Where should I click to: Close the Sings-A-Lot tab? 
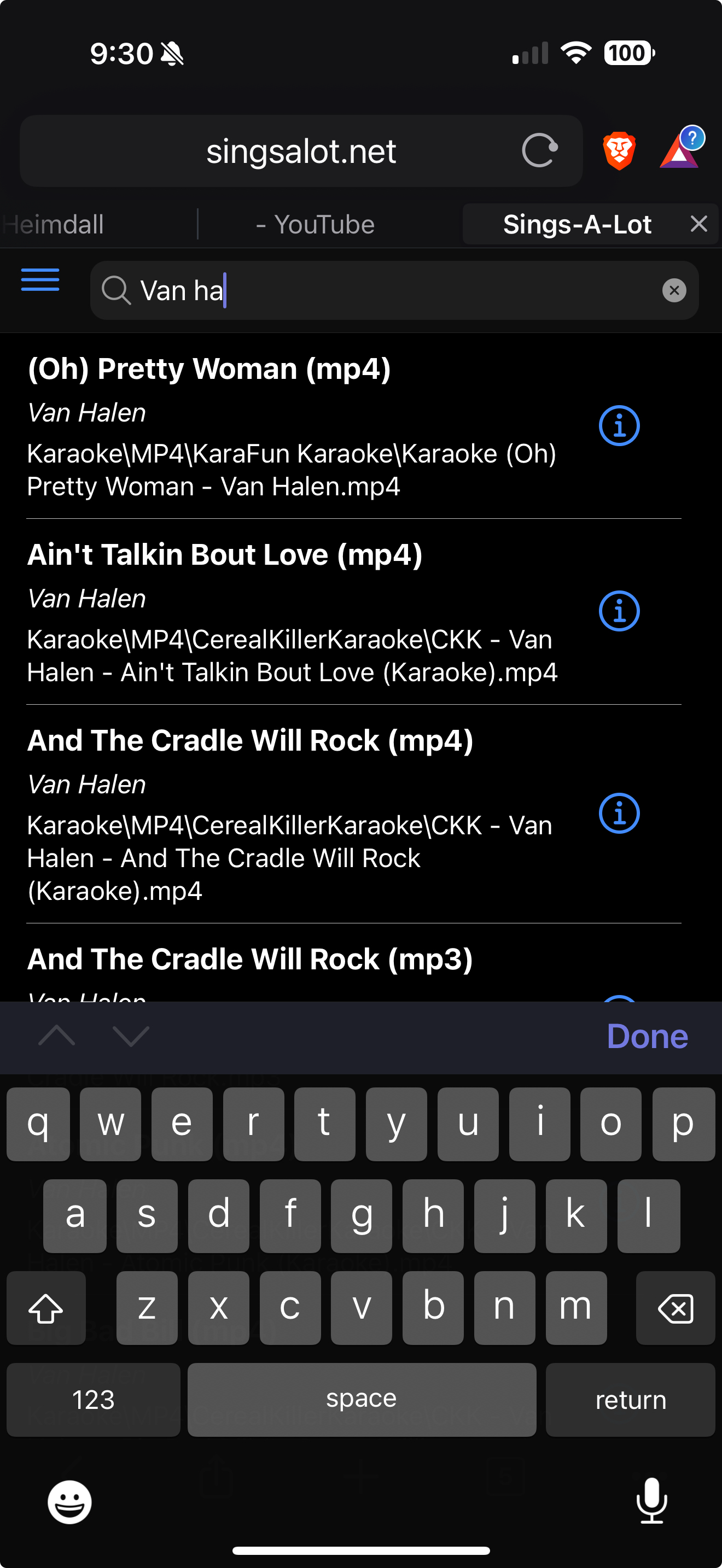(x=699, y=224)
